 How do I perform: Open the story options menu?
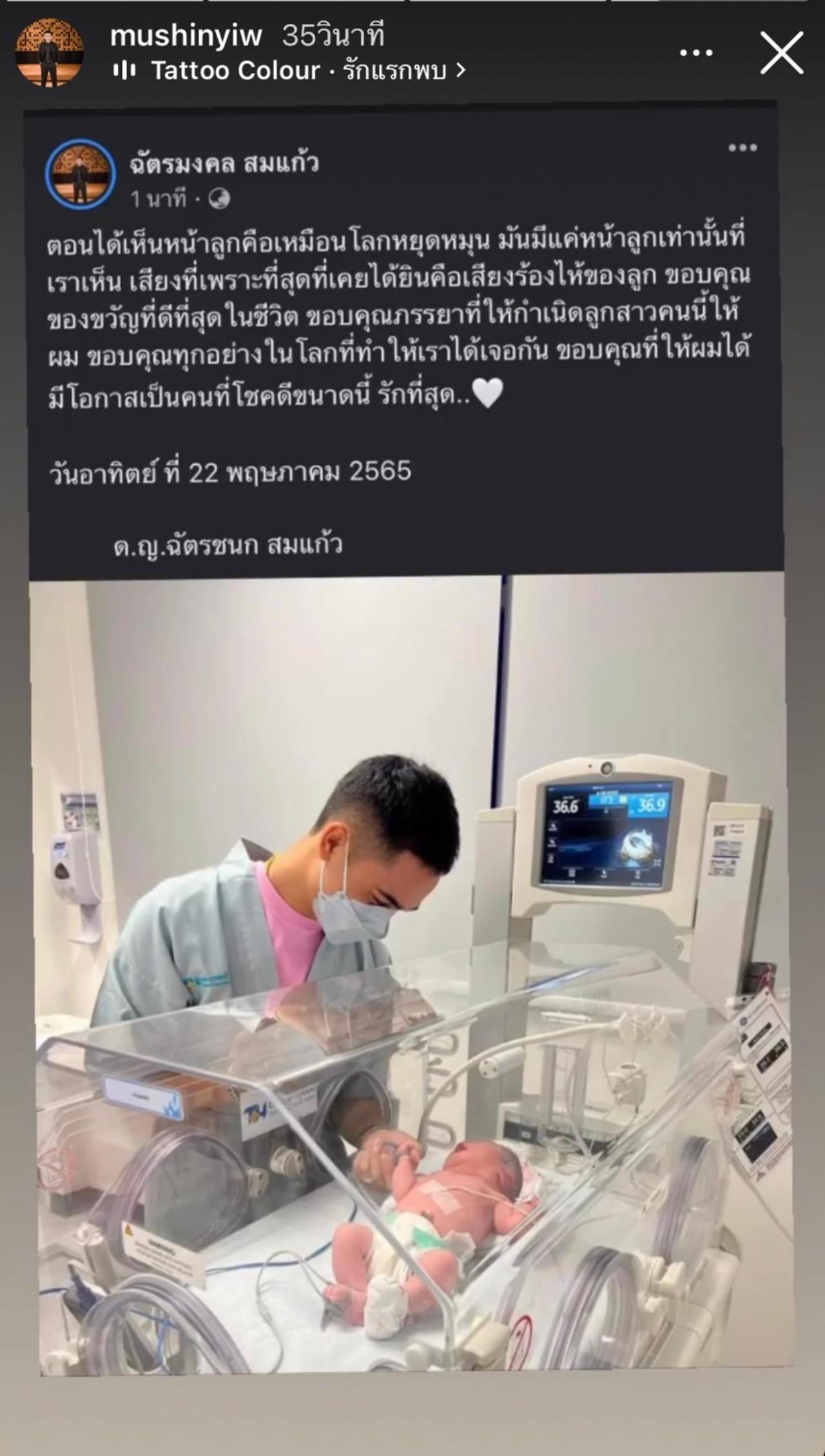[x=696, y=53]
